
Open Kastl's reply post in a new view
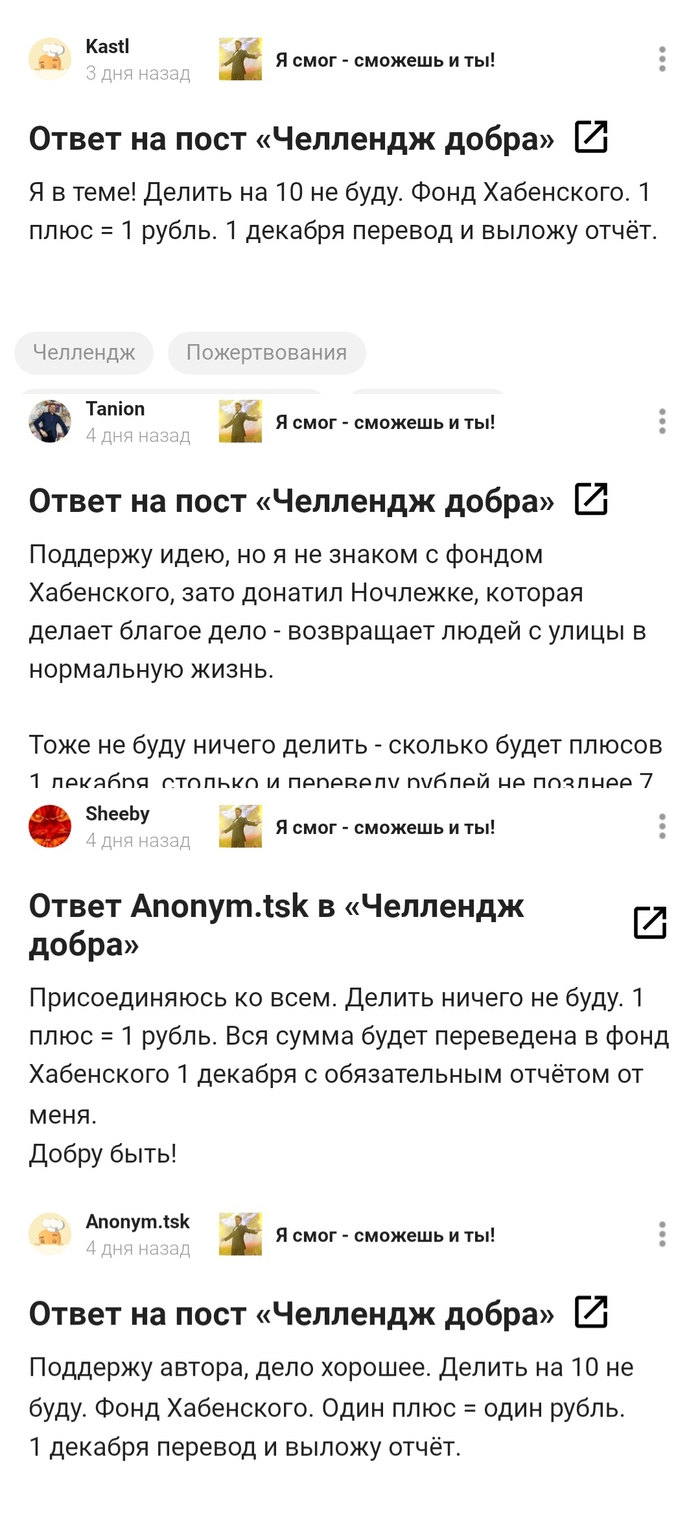coord(591,137)
